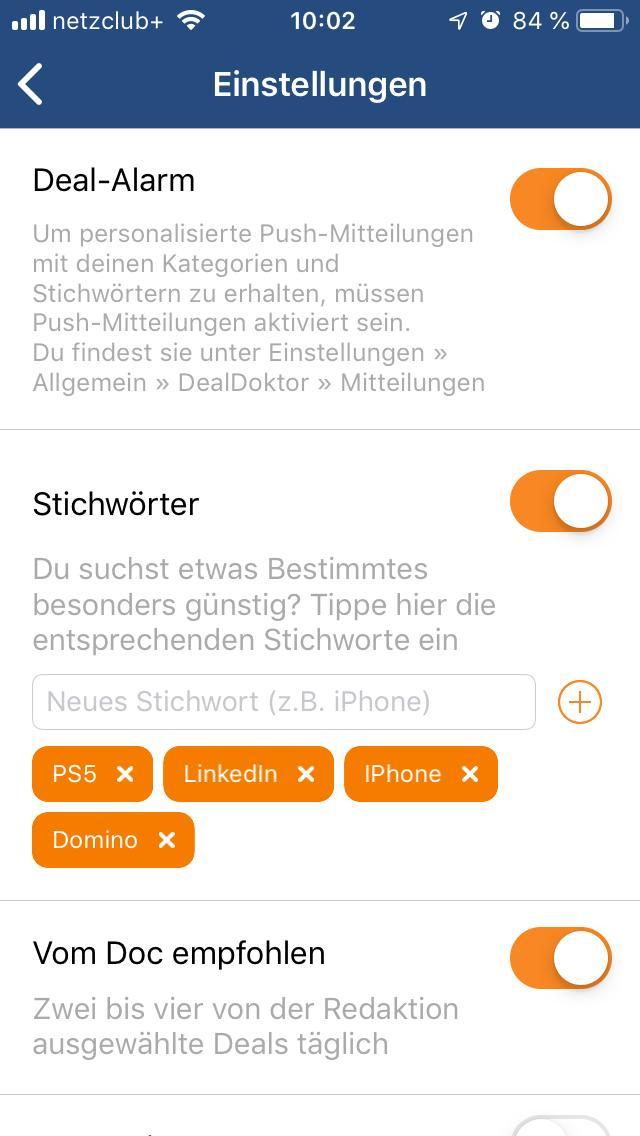The height and width of the screenshot is (1136, 640).
Task: Delete the Domino keyword
Action: tap(167, 840)
